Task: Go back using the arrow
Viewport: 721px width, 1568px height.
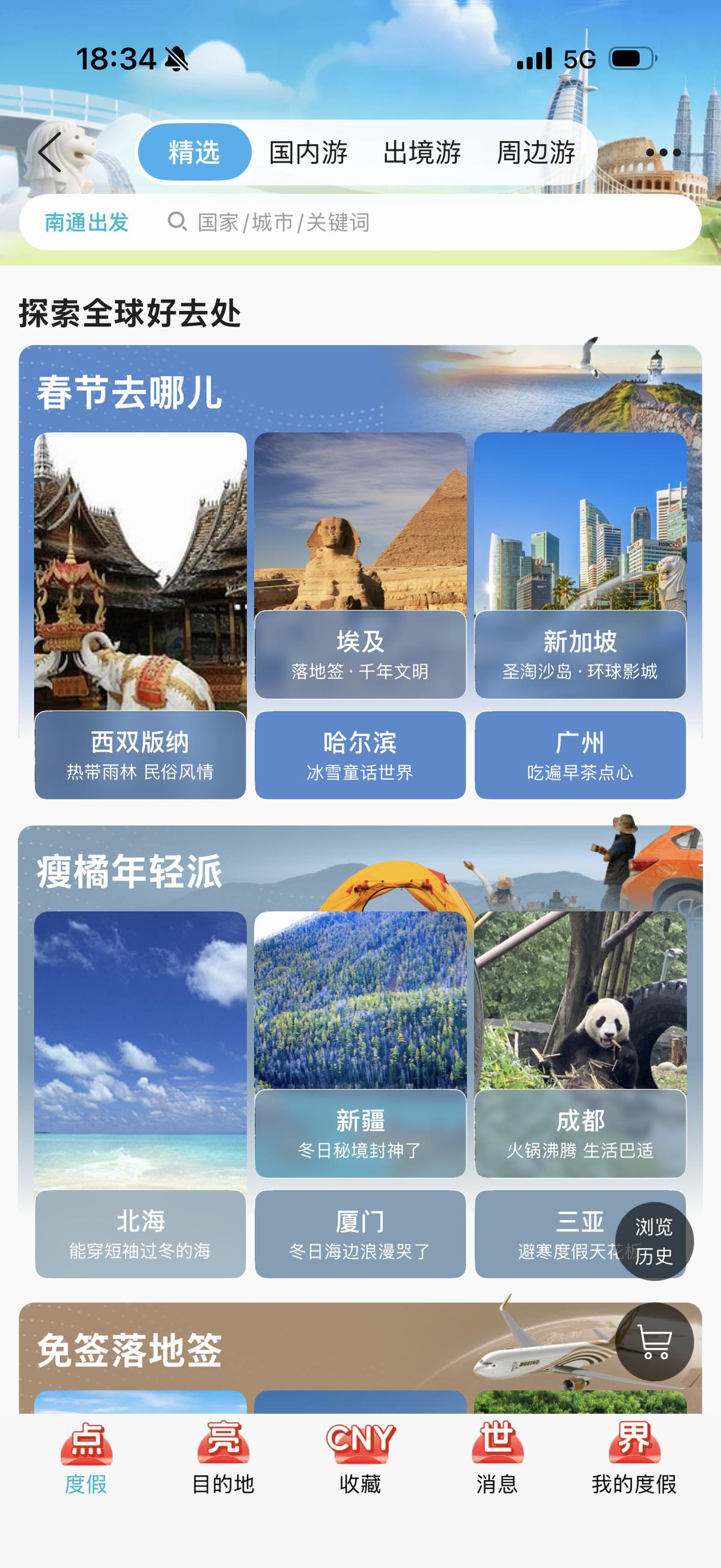Action: [50, 152]
